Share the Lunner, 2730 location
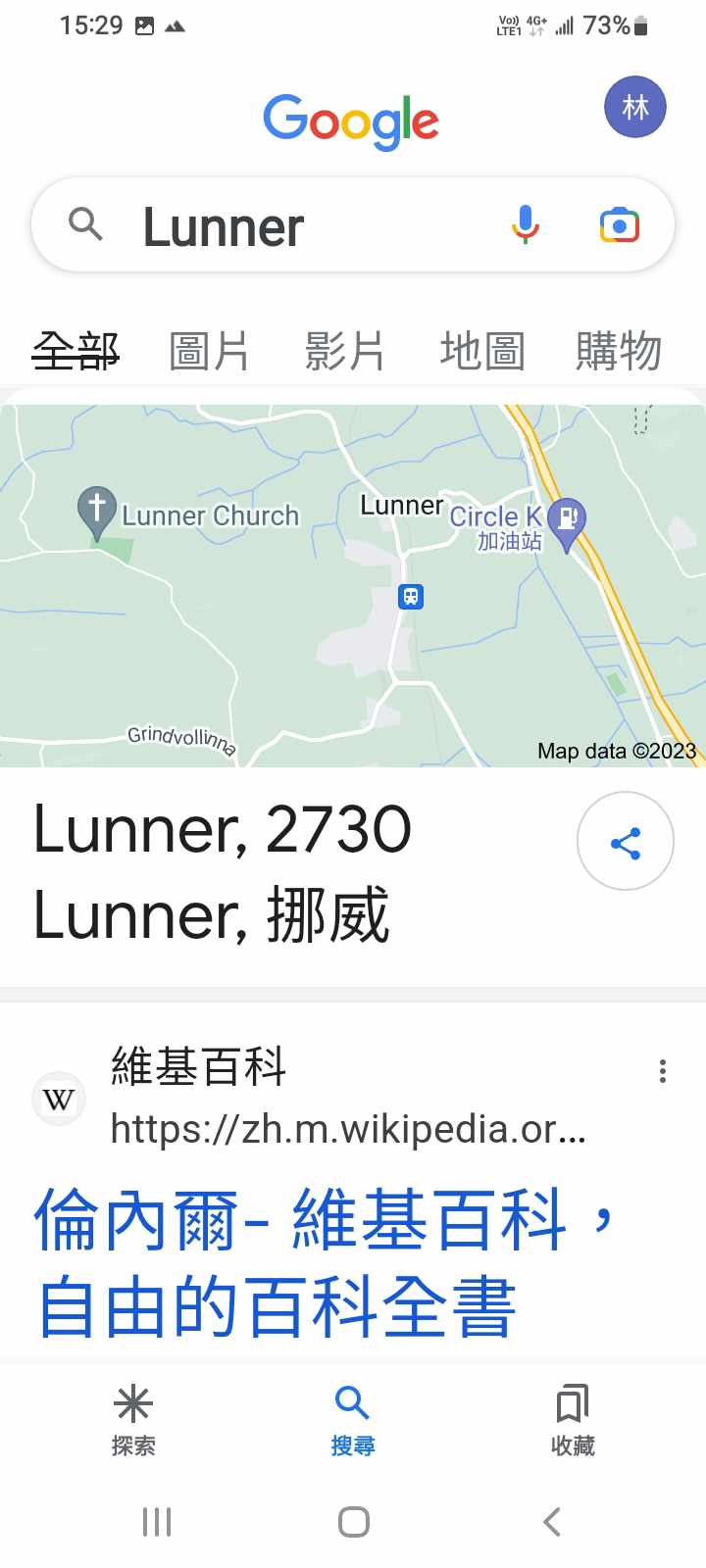 (625, 842)
